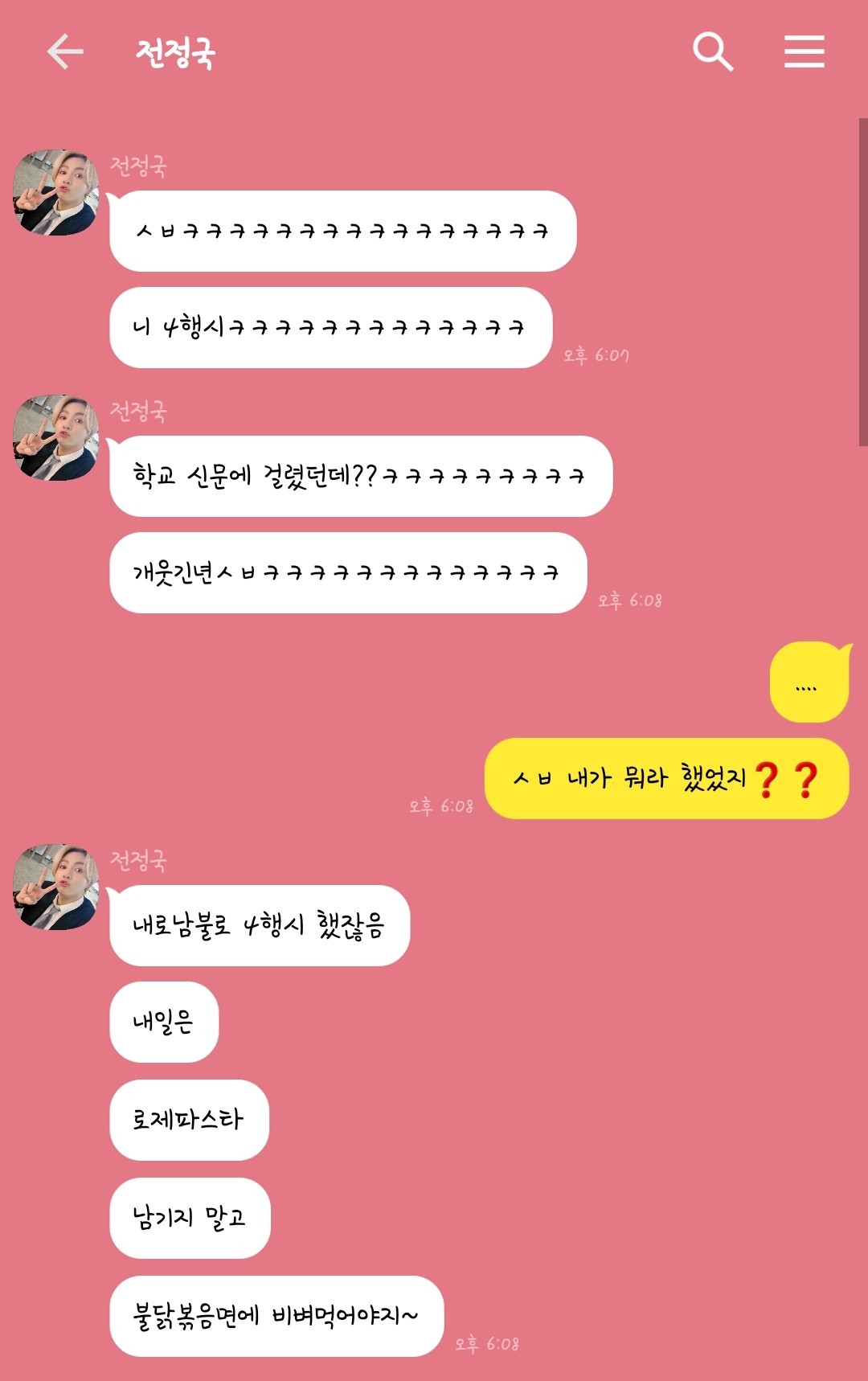Tap the 내일은 message bubble

[x=163, y=1023]
